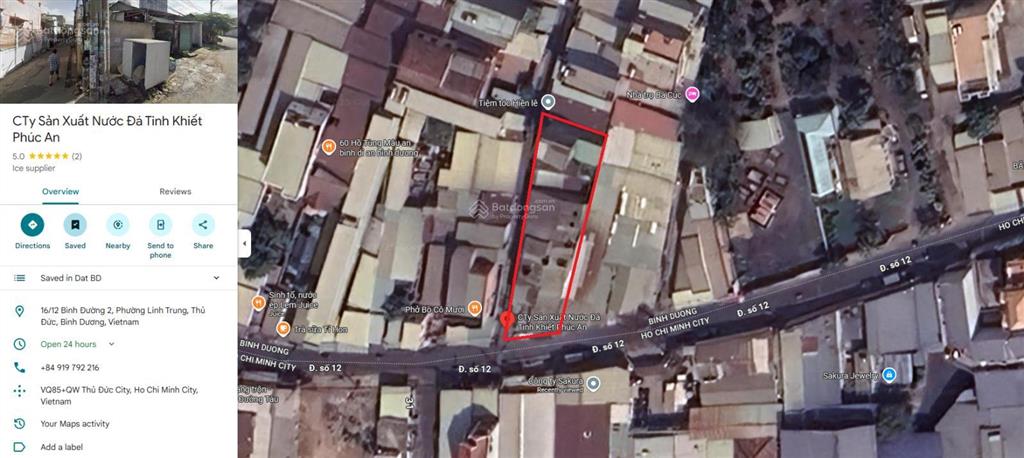Open Phở Bò Cô Mười map pin

click(475, 308)
